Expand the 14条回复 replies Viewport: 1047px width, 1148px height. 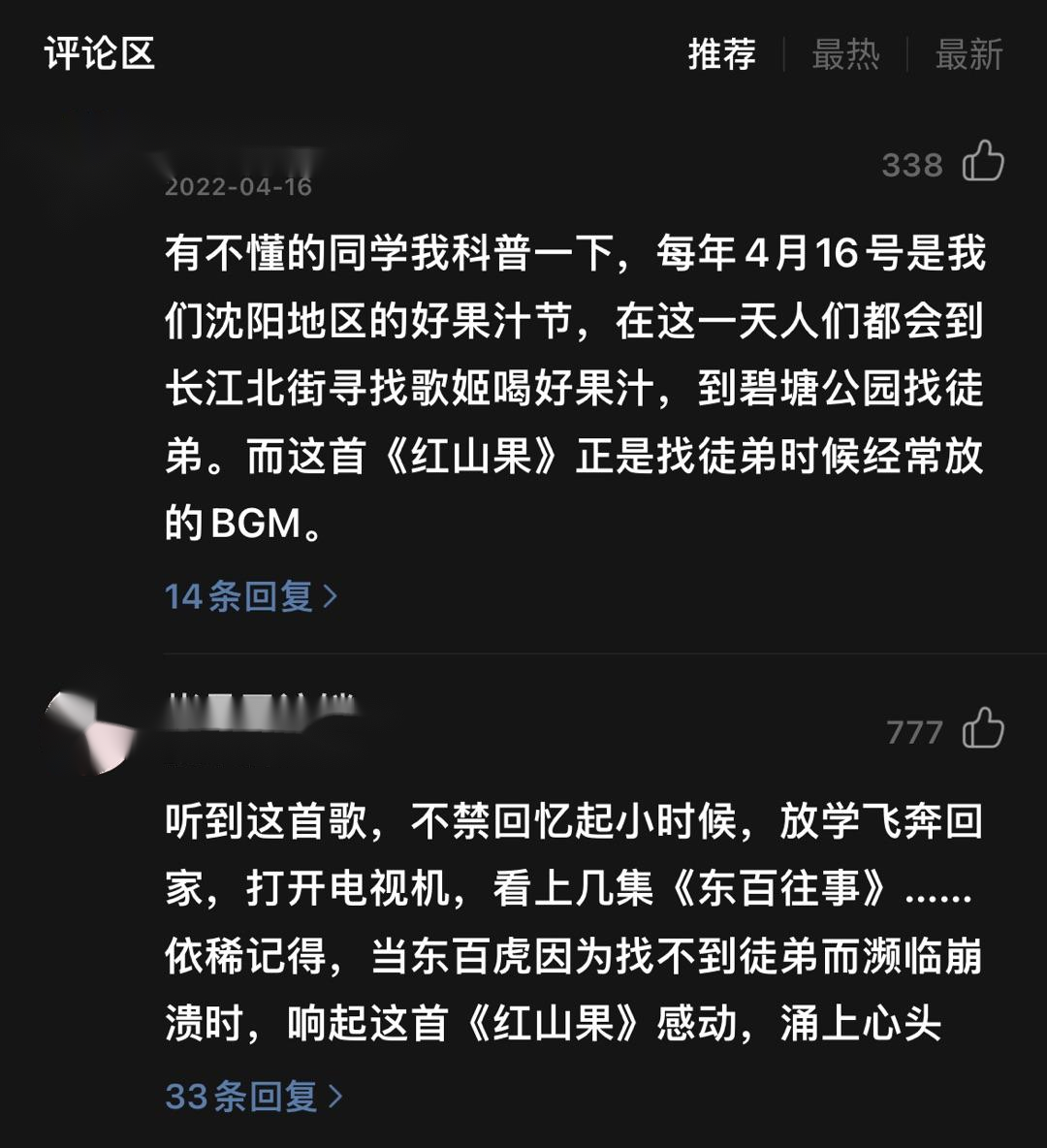click(250, 595)
